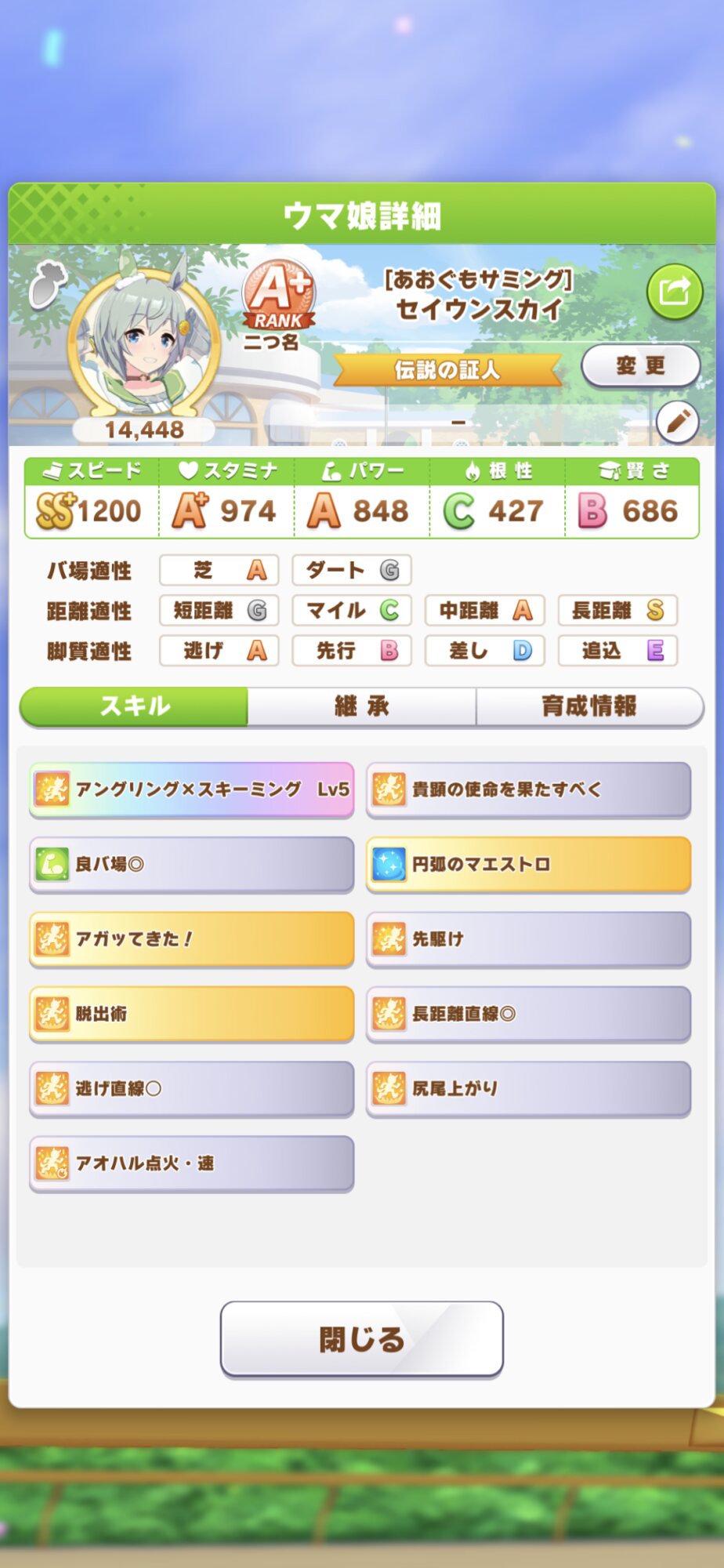
Task: Tap the pencil edit icon
Action: (x=677, y=423)
